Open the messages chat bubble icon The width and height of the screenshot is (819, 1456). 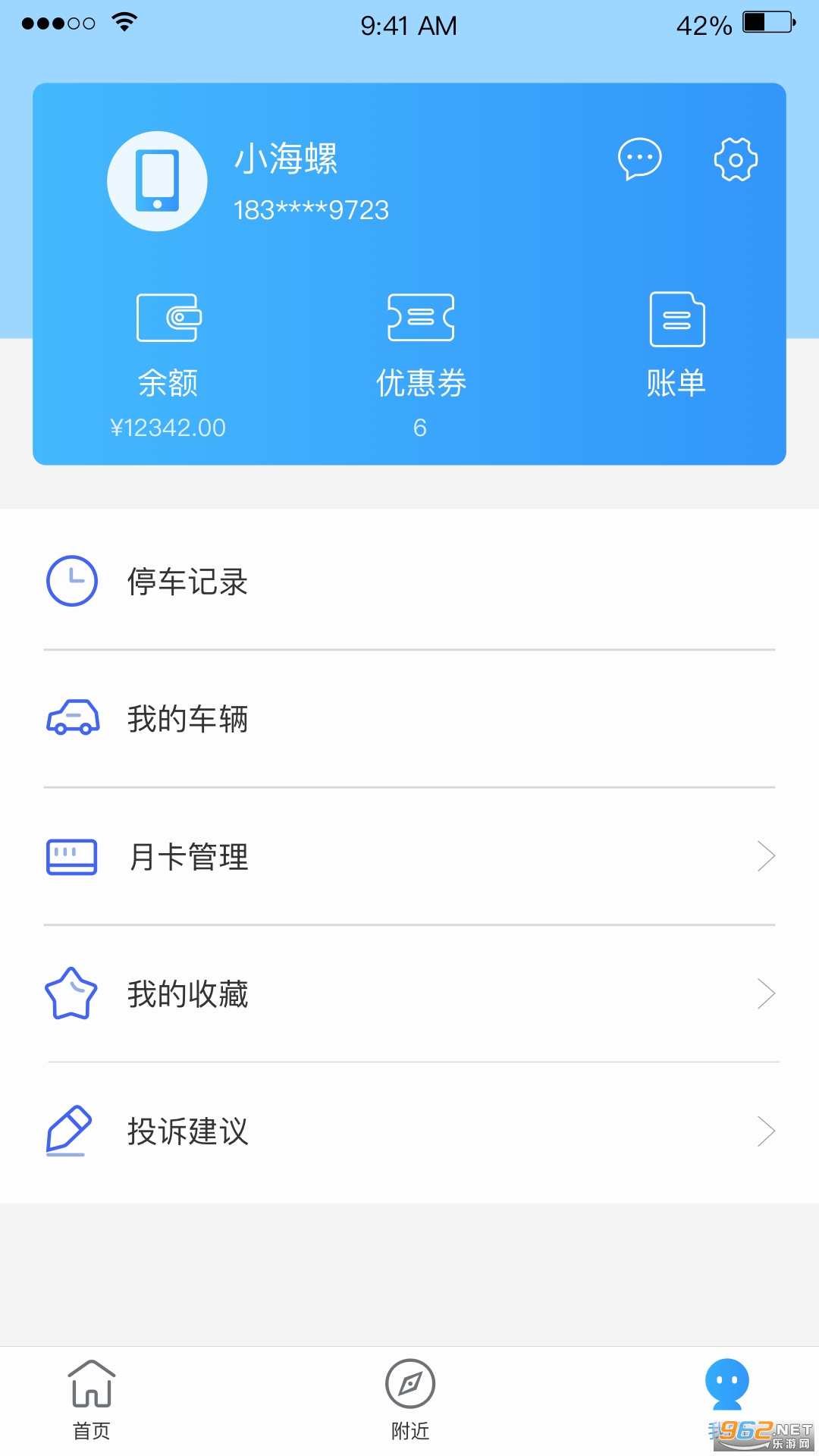639,158
